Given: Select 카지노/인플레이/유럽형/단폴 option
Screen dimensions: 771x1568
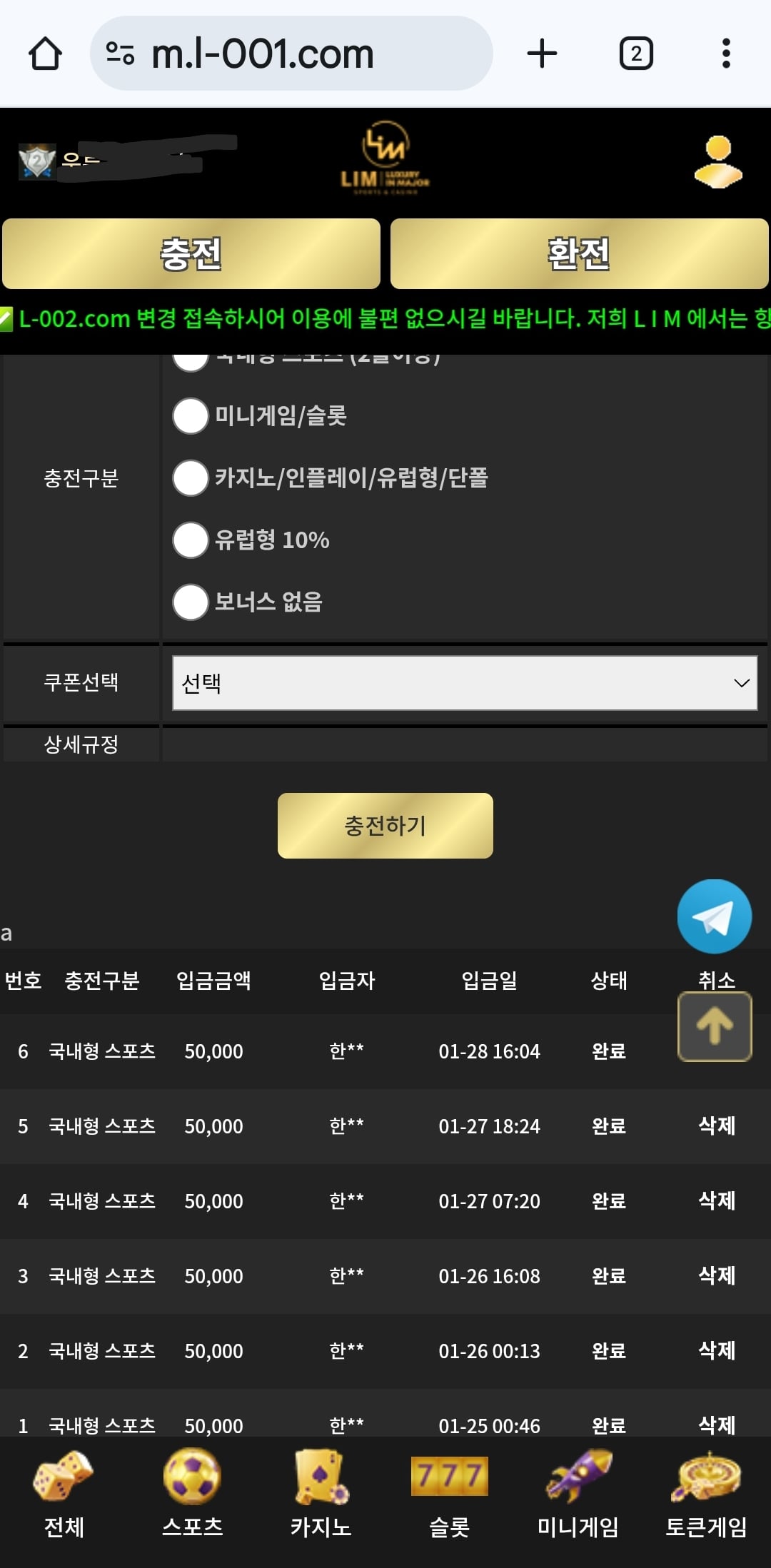Looking at the screenshot, I should [x=191, y=478].
